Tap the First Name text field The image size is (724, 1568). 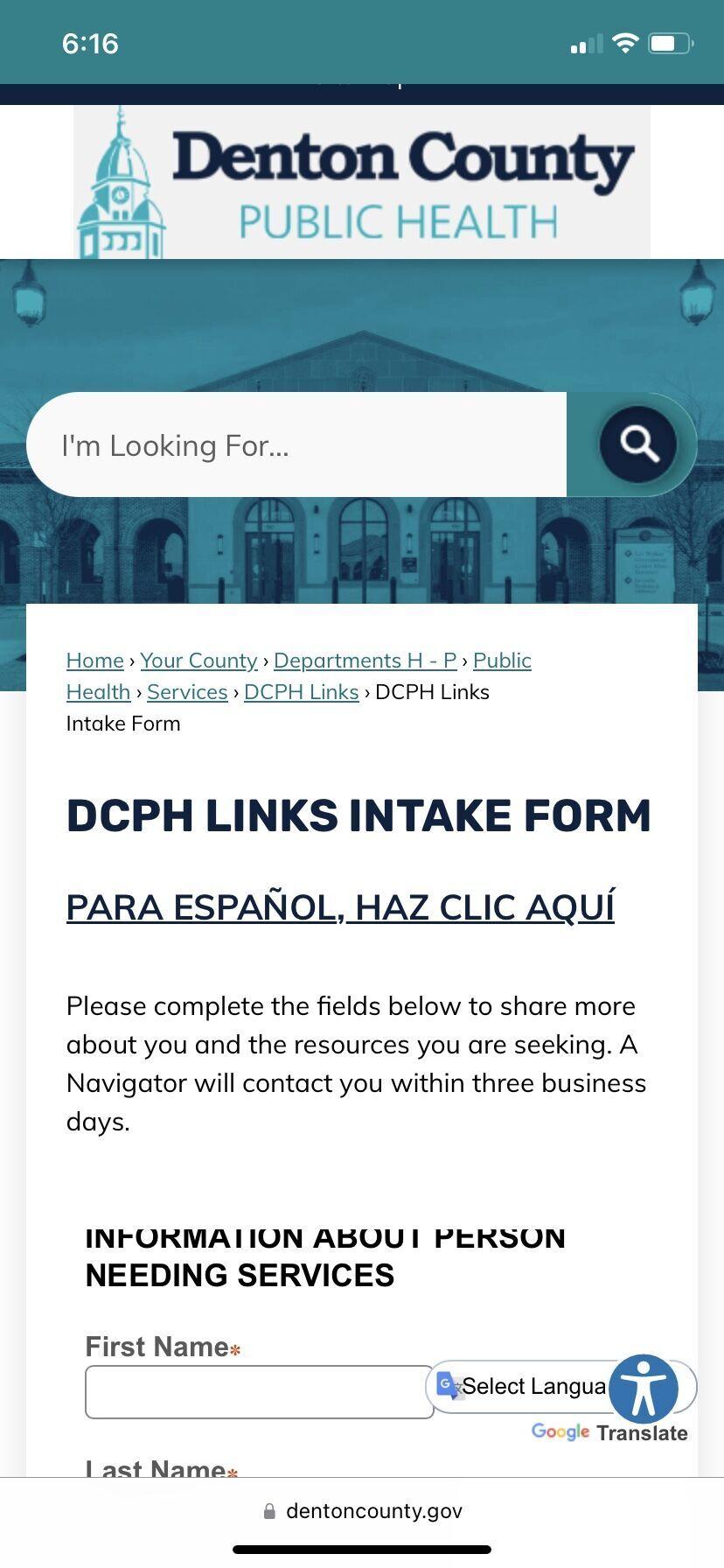(x=259, y=1391)
